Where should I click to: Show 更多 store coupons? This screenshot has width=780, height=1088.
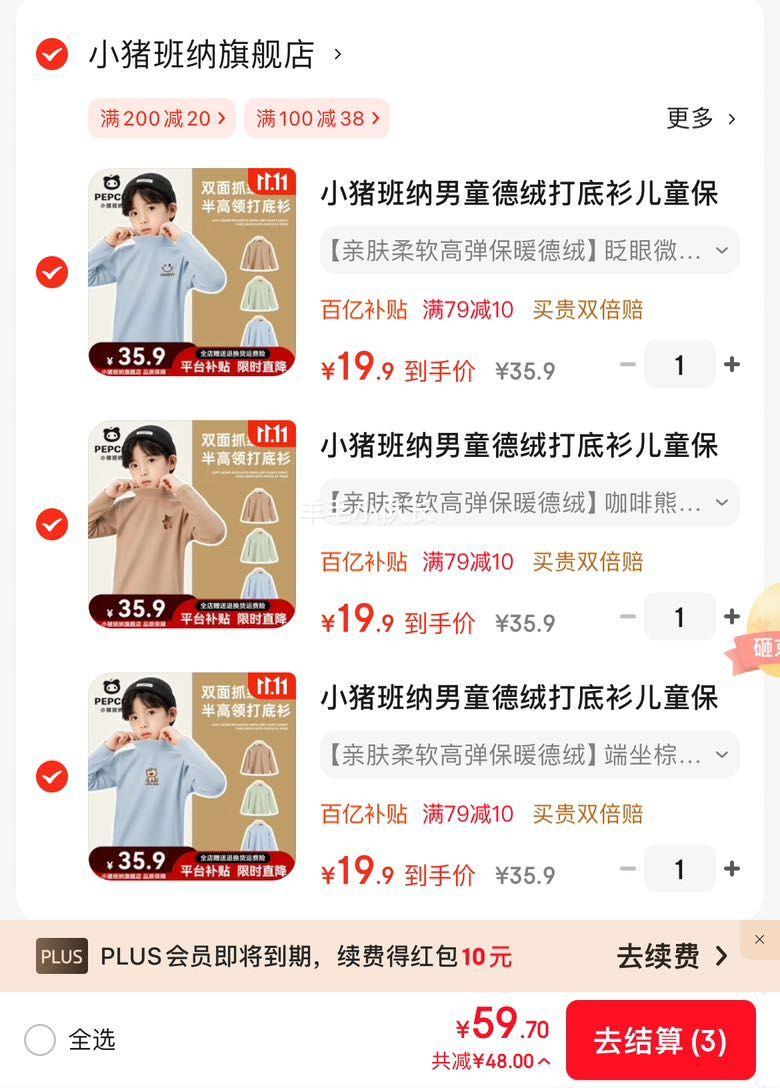click(x=701, y=119)
